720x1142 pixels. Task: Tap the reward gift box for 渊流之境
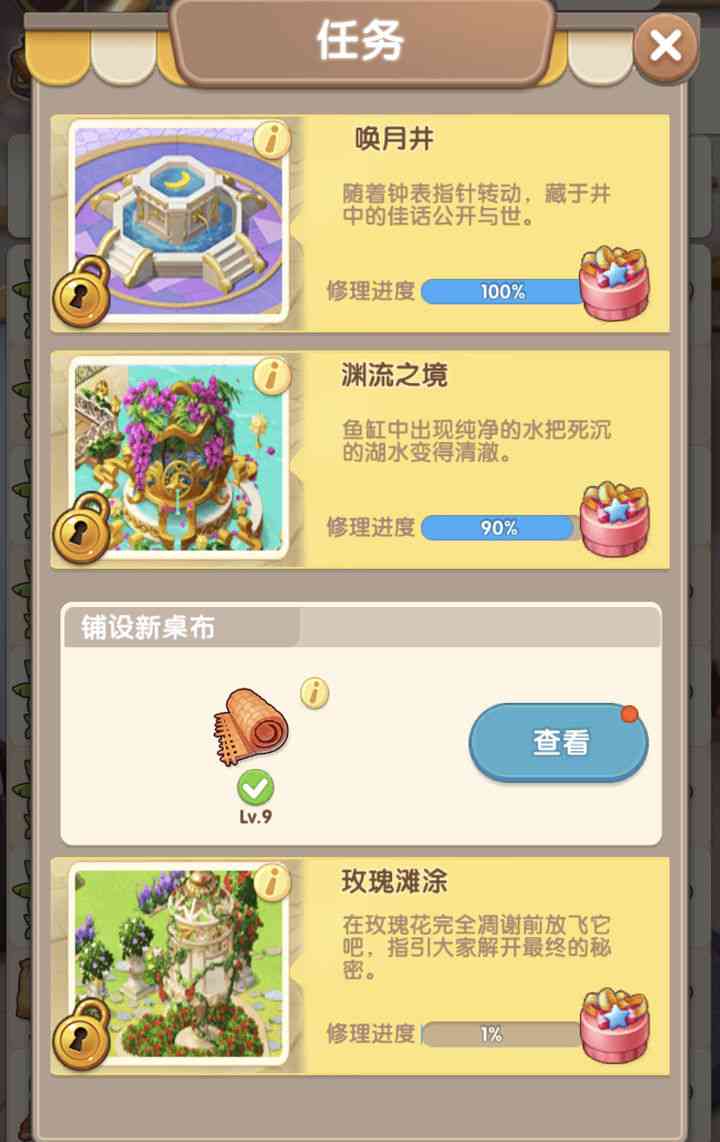pos(614,522)
